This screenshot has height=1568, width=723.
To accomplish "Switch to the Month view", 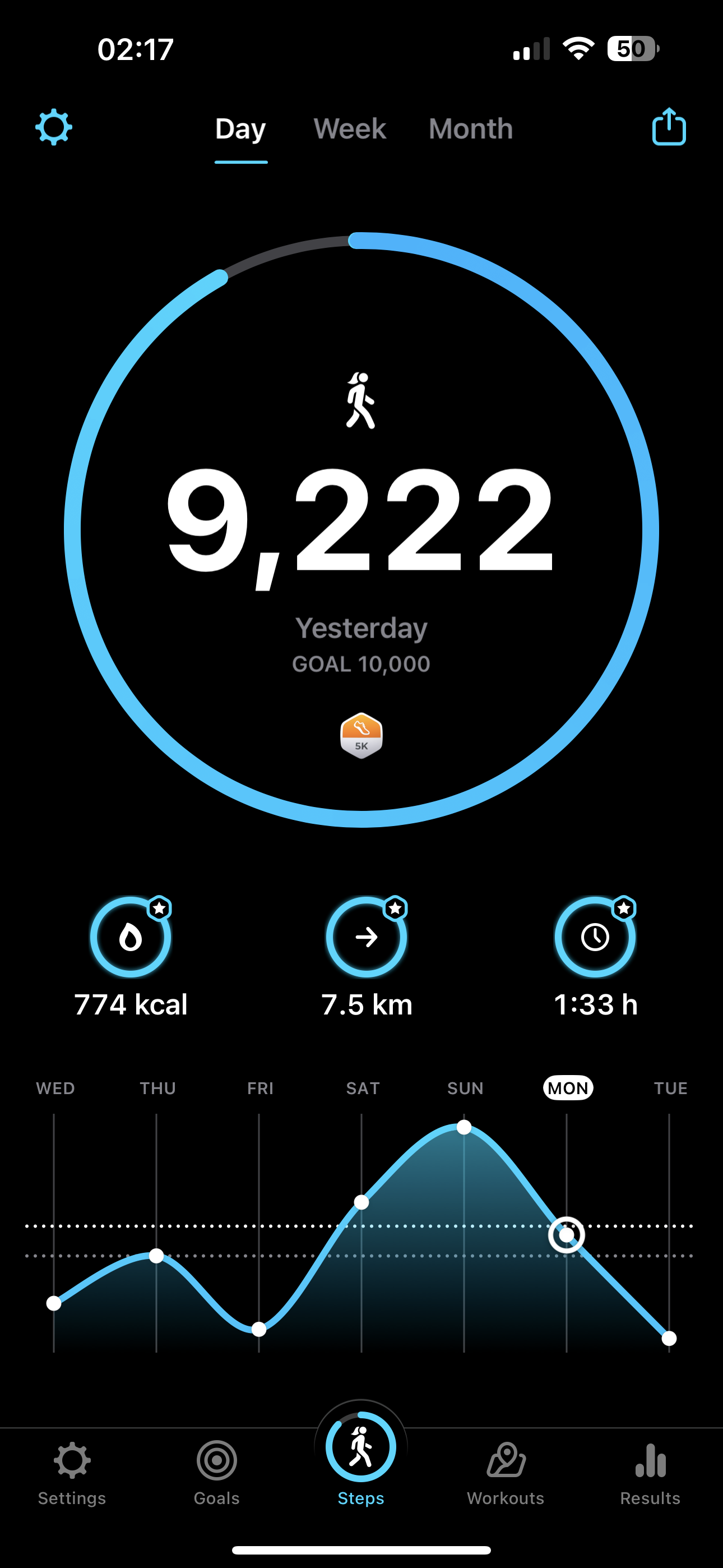I will [x=470, y=129].
